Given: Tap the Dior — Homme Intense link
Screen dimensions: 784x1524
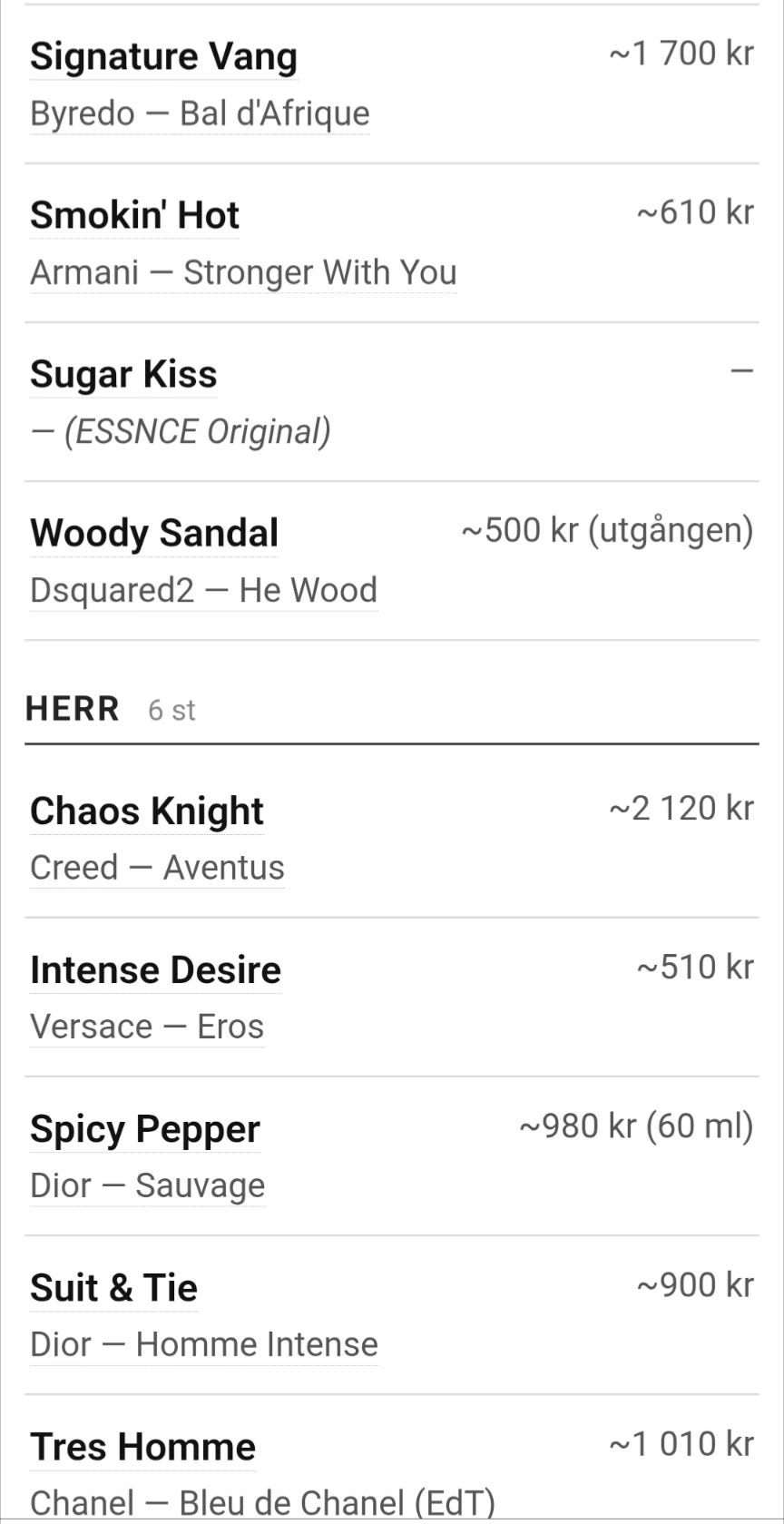Looking at the screenshot, I should pyautogui.click(x=204, y=1344).
